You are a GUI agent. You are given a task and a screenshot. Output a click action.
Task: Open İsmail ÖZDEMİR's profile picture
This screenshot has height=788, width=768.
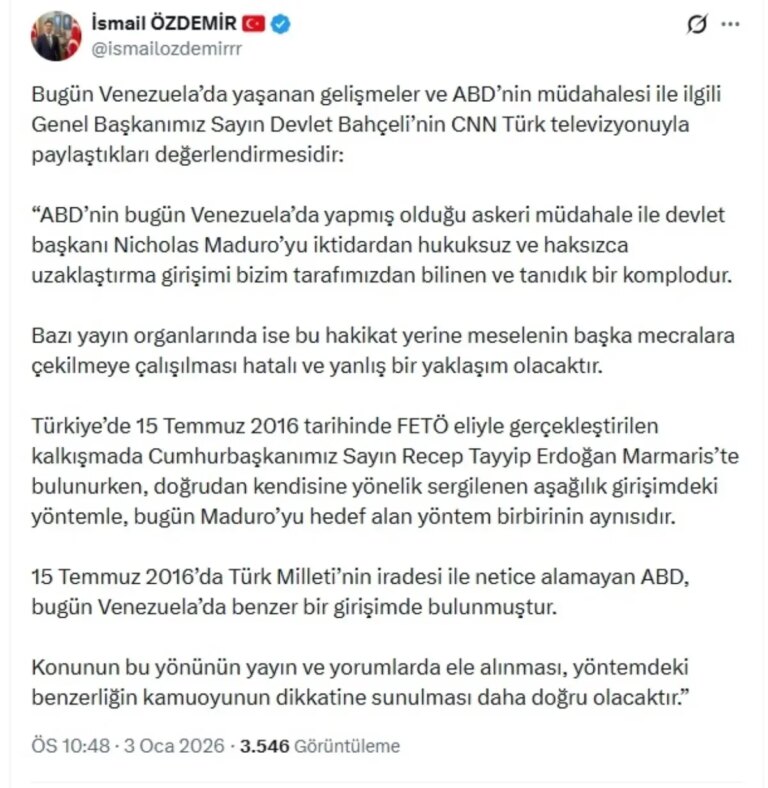[57, 36]
